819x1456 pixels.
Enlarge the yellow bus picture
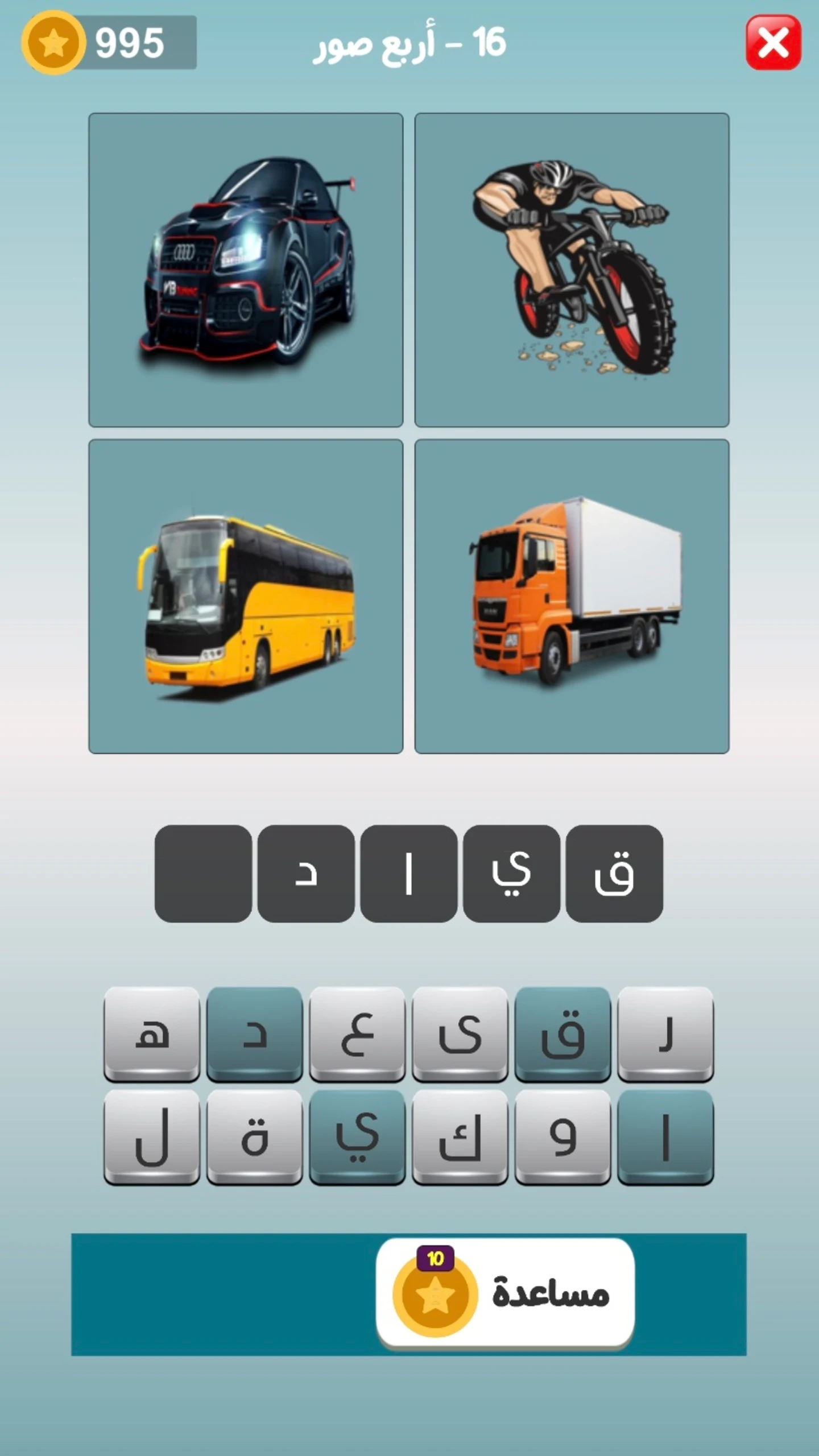(246, 596)
